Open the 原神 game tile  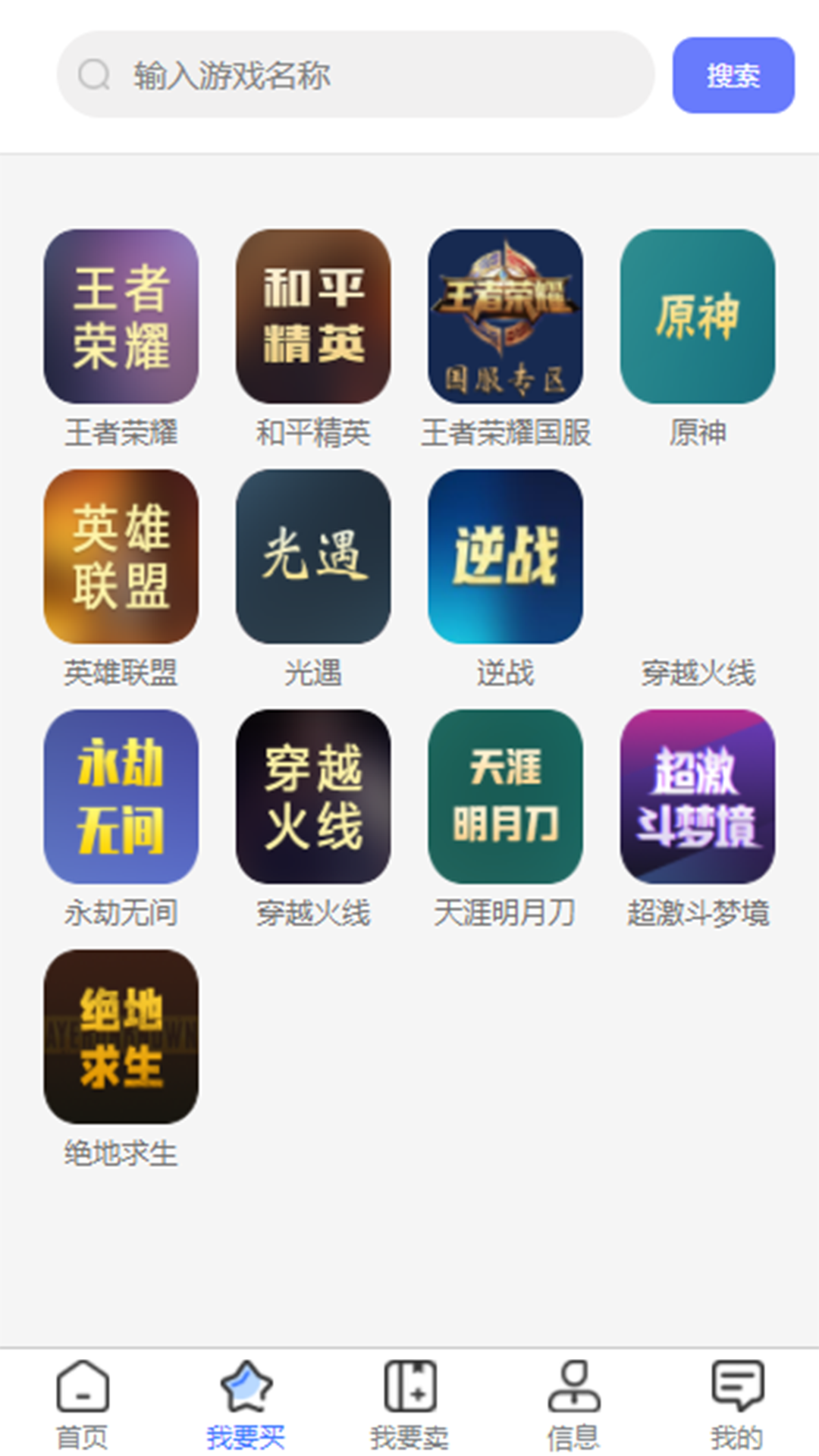tap(697, 317)
